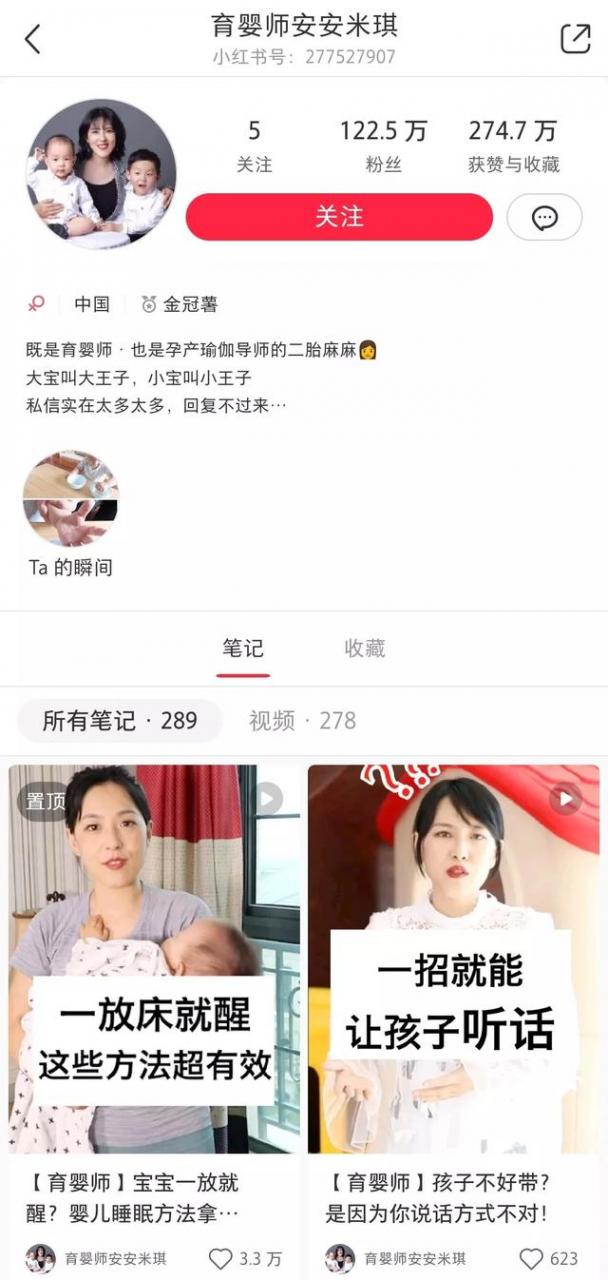Switch to the 笔记 tab
This screenshot has height=1280, width=608.
click(x=242, y=648)
